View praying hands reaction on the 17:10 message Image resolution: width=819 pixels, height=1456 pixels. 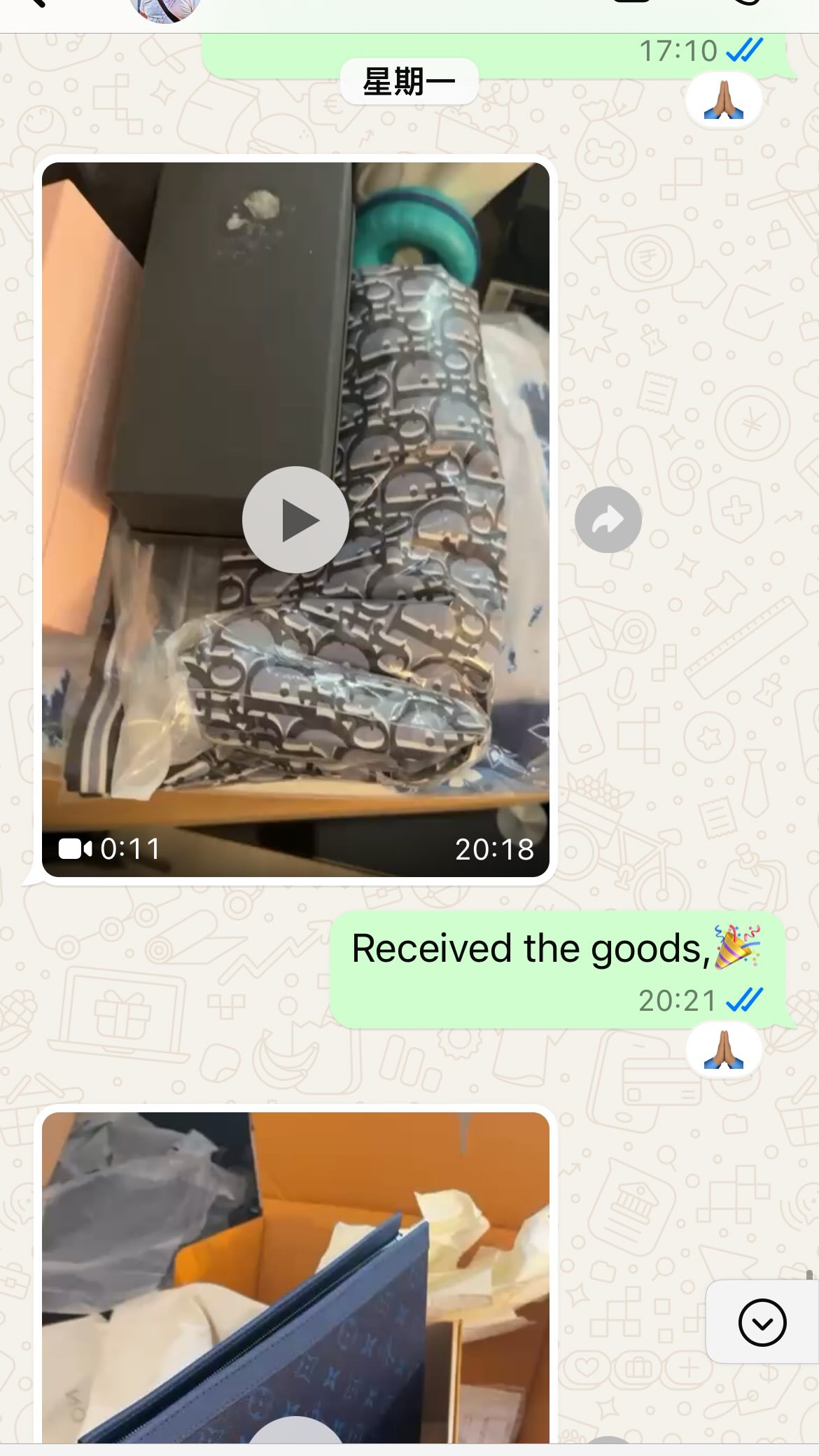coord(724,101)
